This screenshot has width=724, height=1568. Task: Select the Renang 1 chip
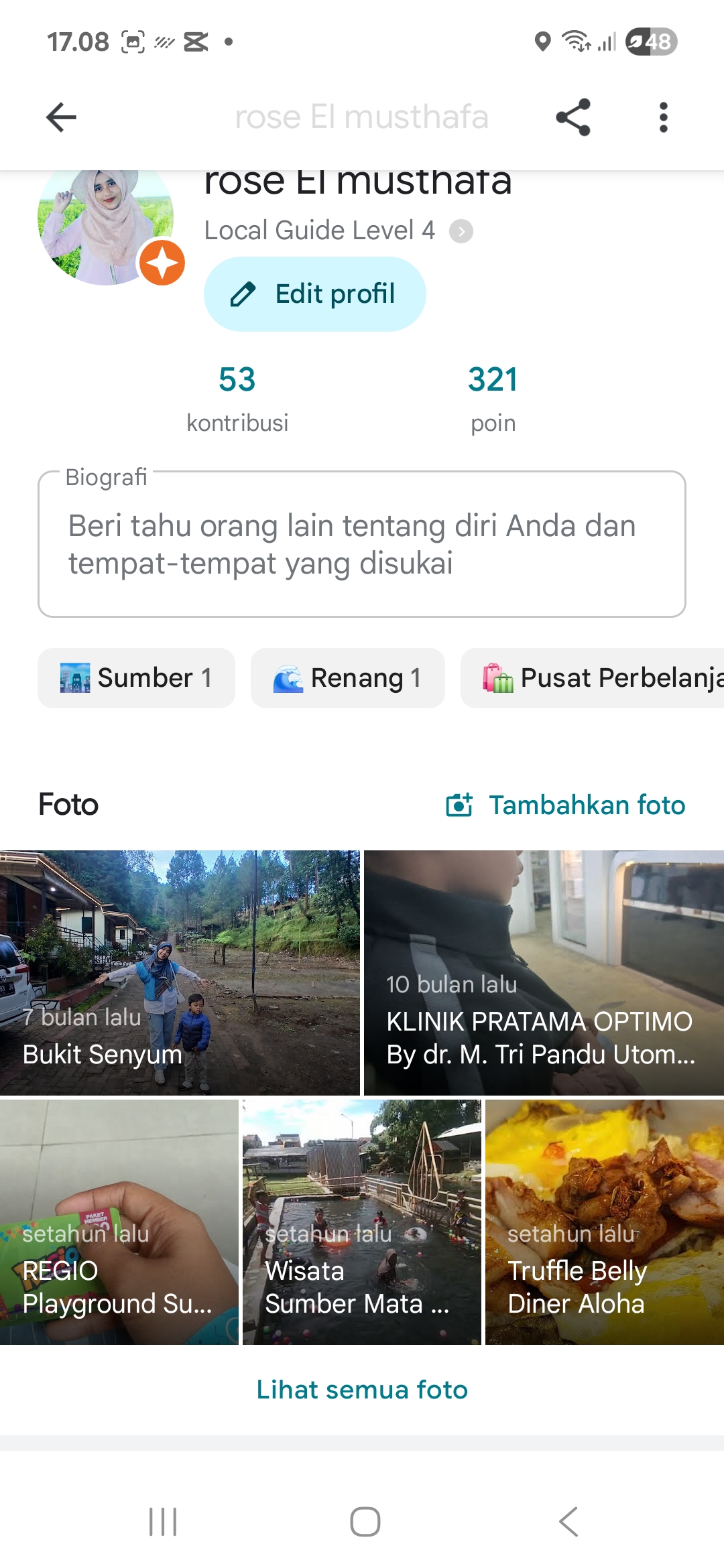click(348, 678)
